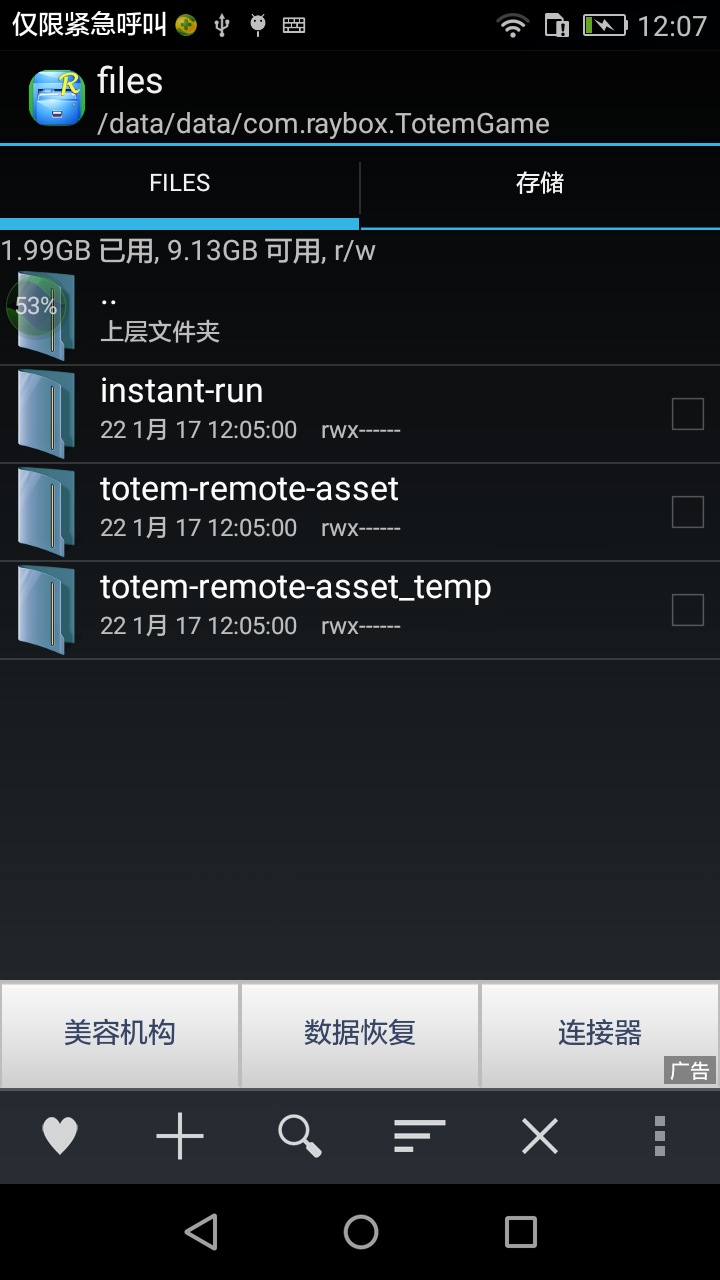Open the Root Explorer app icon
720x1280 pixels.
[x=57, y=98]
